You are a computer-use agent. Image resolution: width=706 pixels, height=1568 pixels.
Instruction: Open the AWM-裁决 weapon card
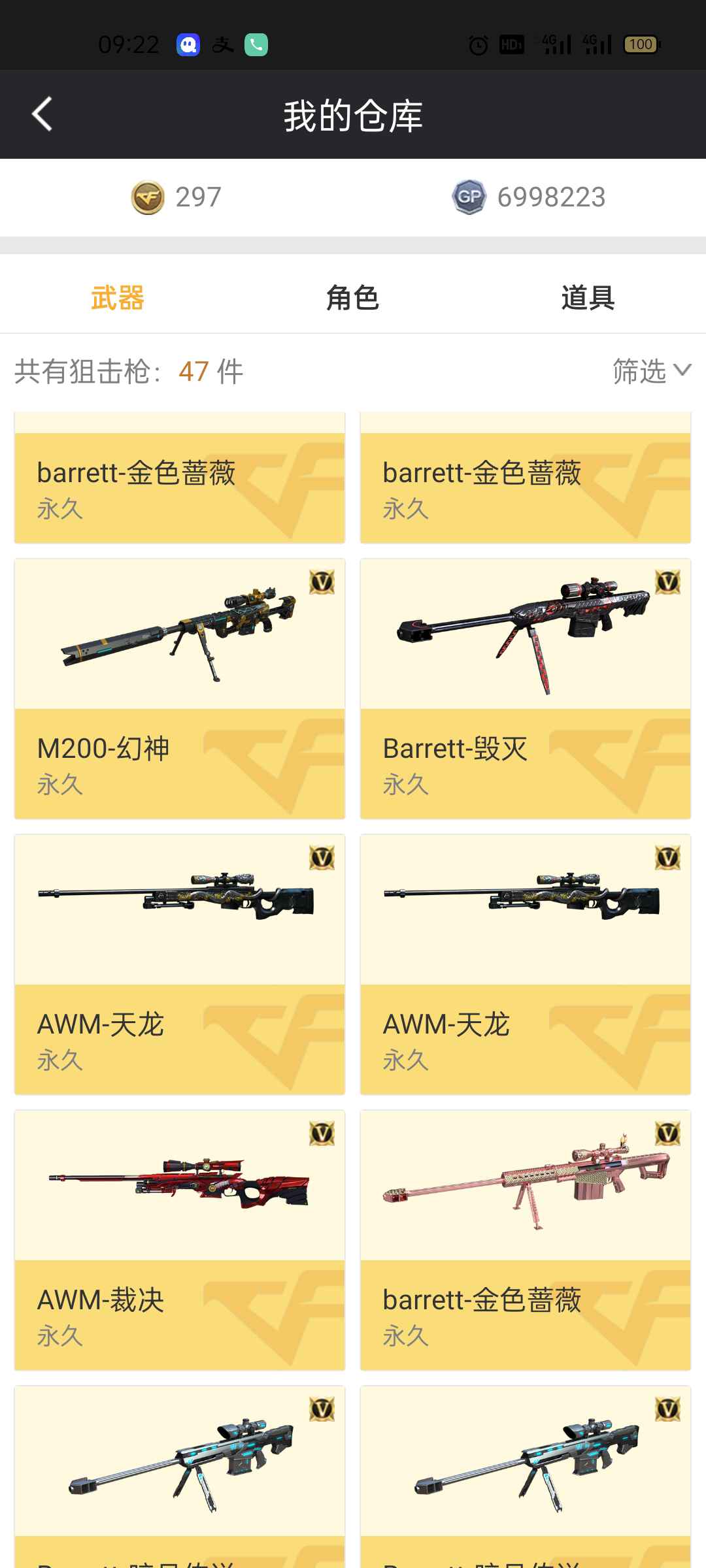pyautogui.click(x=180, y=1240)
